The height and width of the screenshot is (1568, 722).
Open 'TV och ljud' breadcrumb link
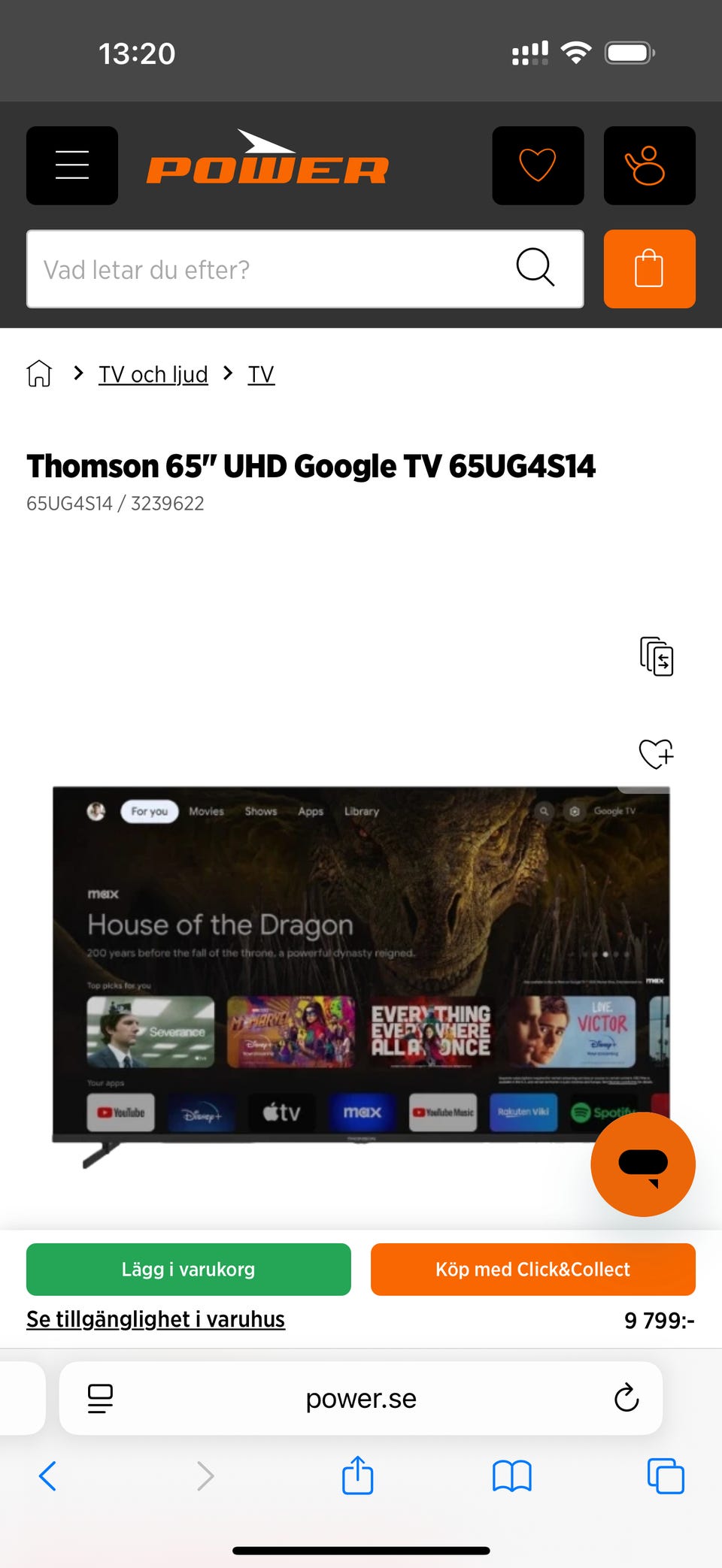point(153,374)
